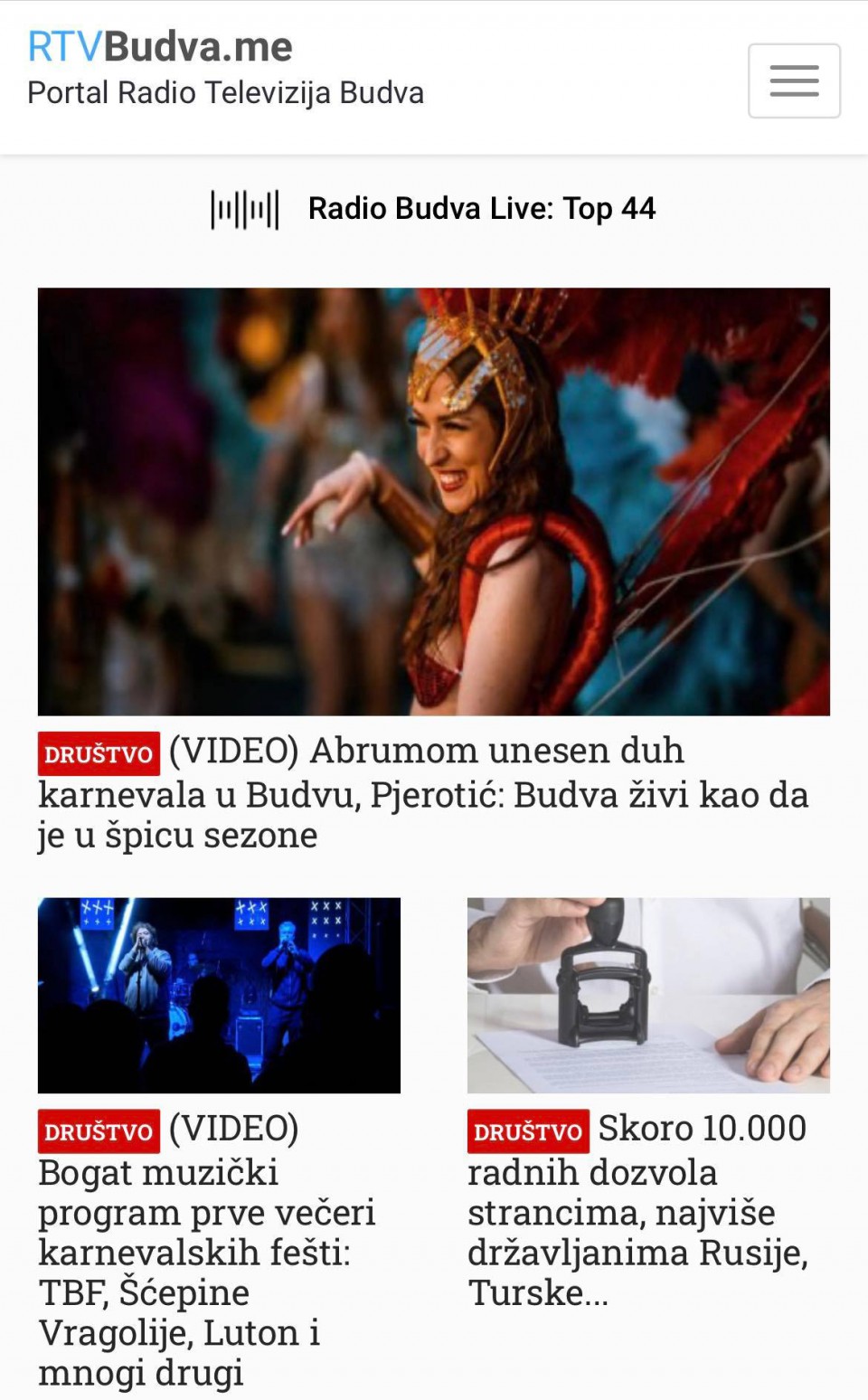Open DRUŠTVO tag on the Abrumom article
Screen dimensions: 868x1400
99,753
